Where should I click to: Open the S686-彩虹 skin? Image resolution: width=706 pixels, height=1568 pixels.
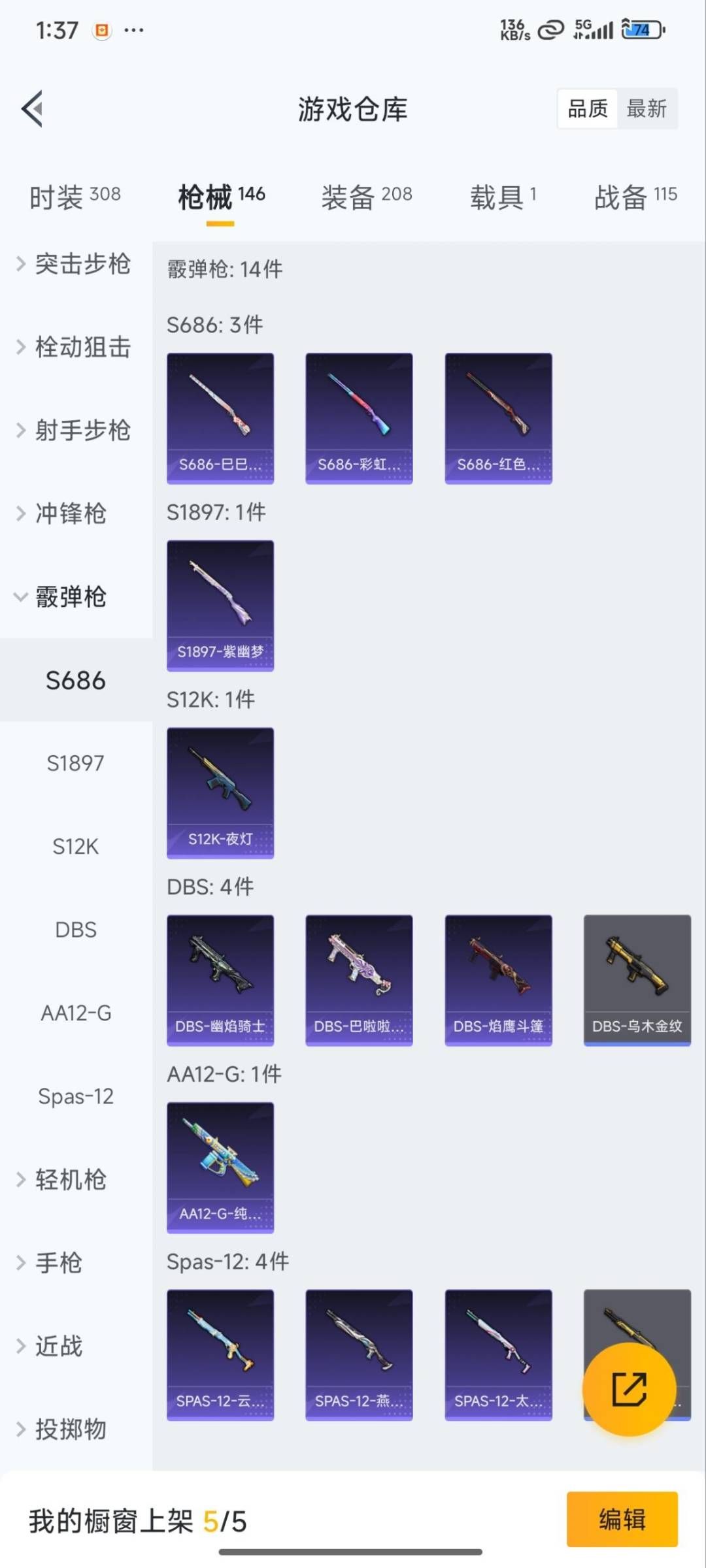click(359, 418)
